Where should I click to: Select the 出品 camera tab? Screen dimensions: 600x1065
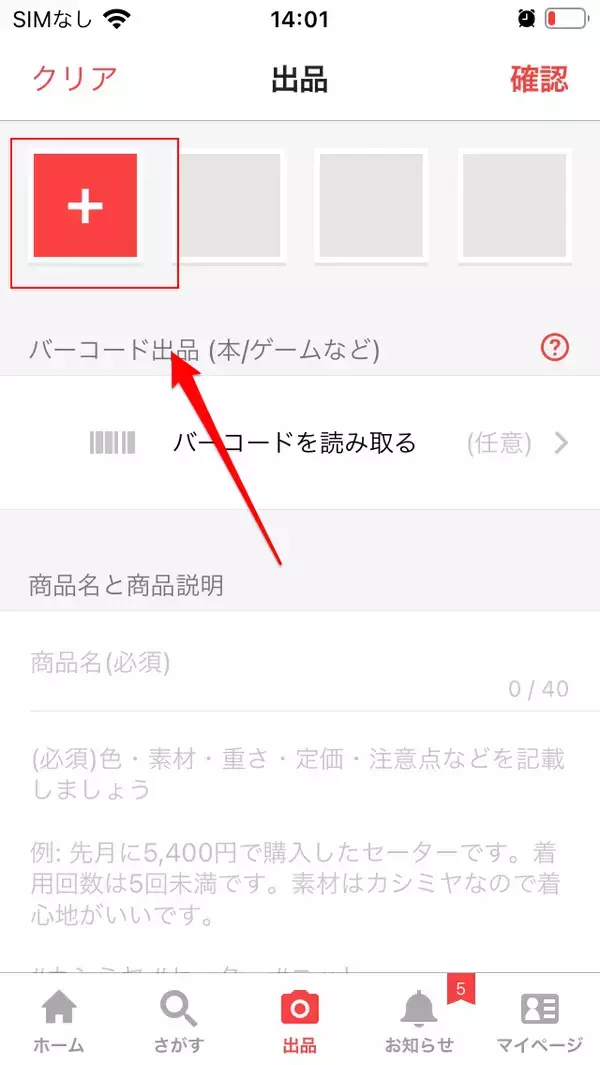pos(300,1021)
